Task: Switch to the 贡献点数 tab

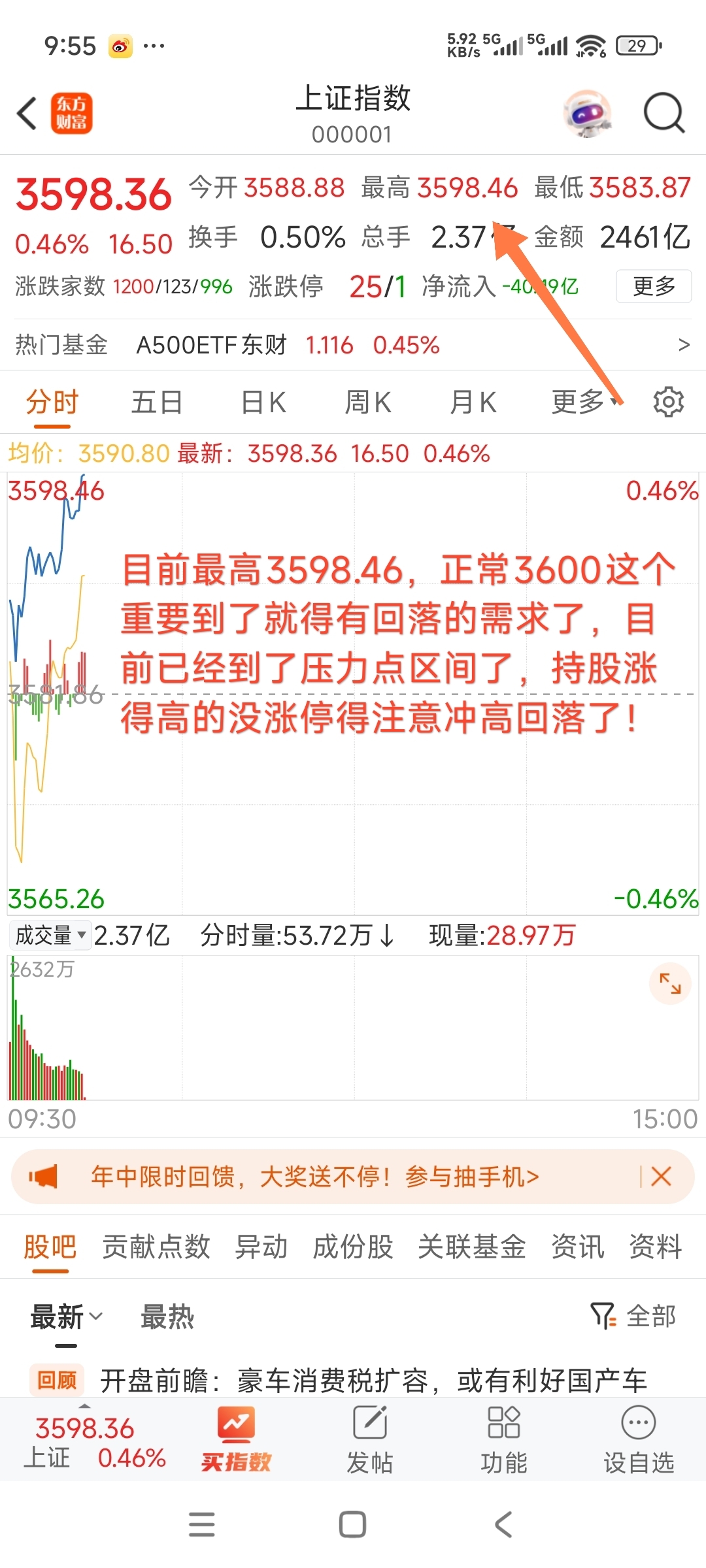Action: pyautogui.click(x=156, y=1247)
